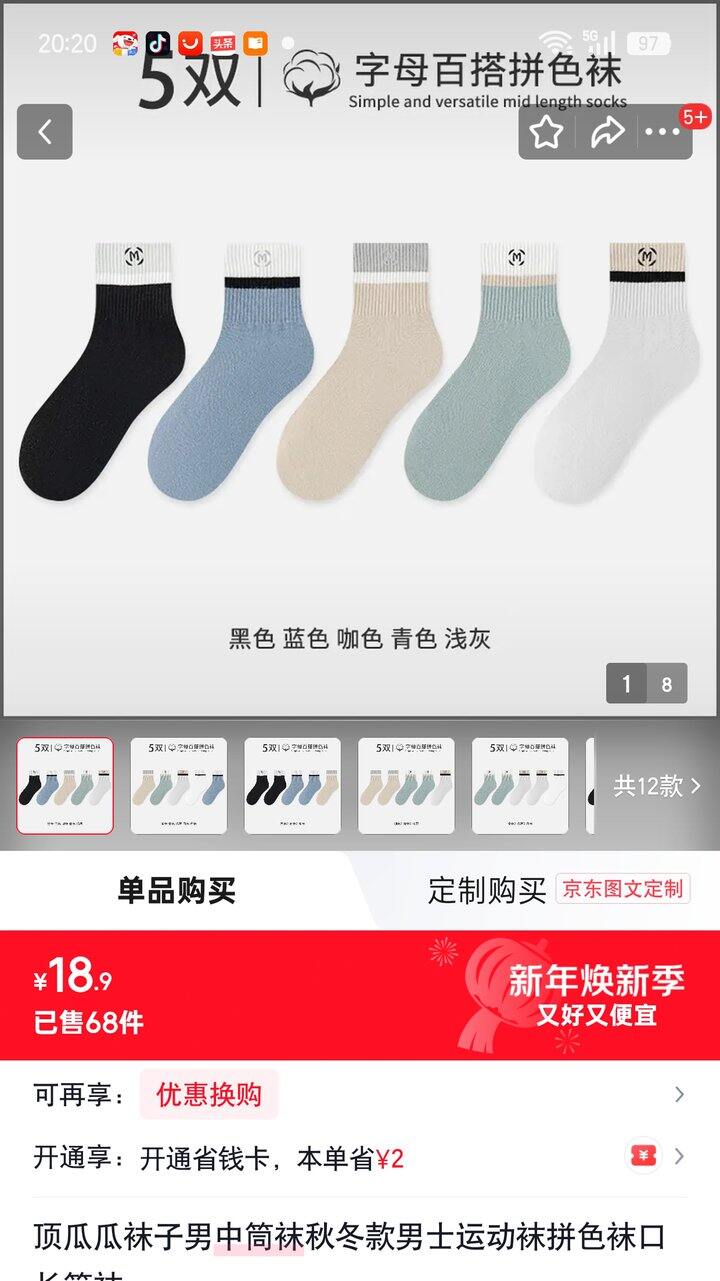Open the three-dot more menu
The width and height of the screenshot is (720, 1281).
662,132
